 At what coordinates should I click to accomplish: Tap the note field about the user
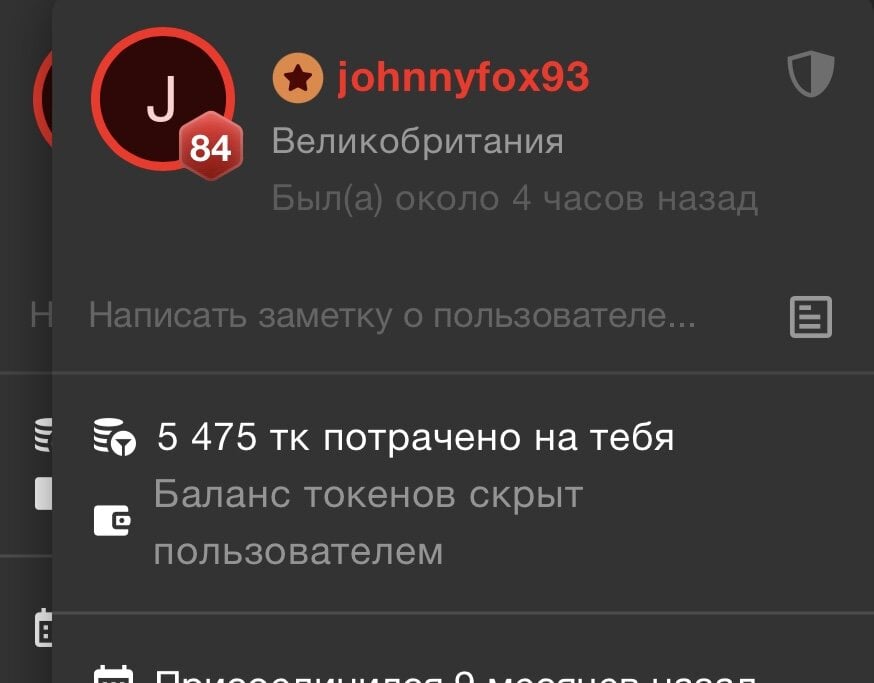[x=392, y=317]
